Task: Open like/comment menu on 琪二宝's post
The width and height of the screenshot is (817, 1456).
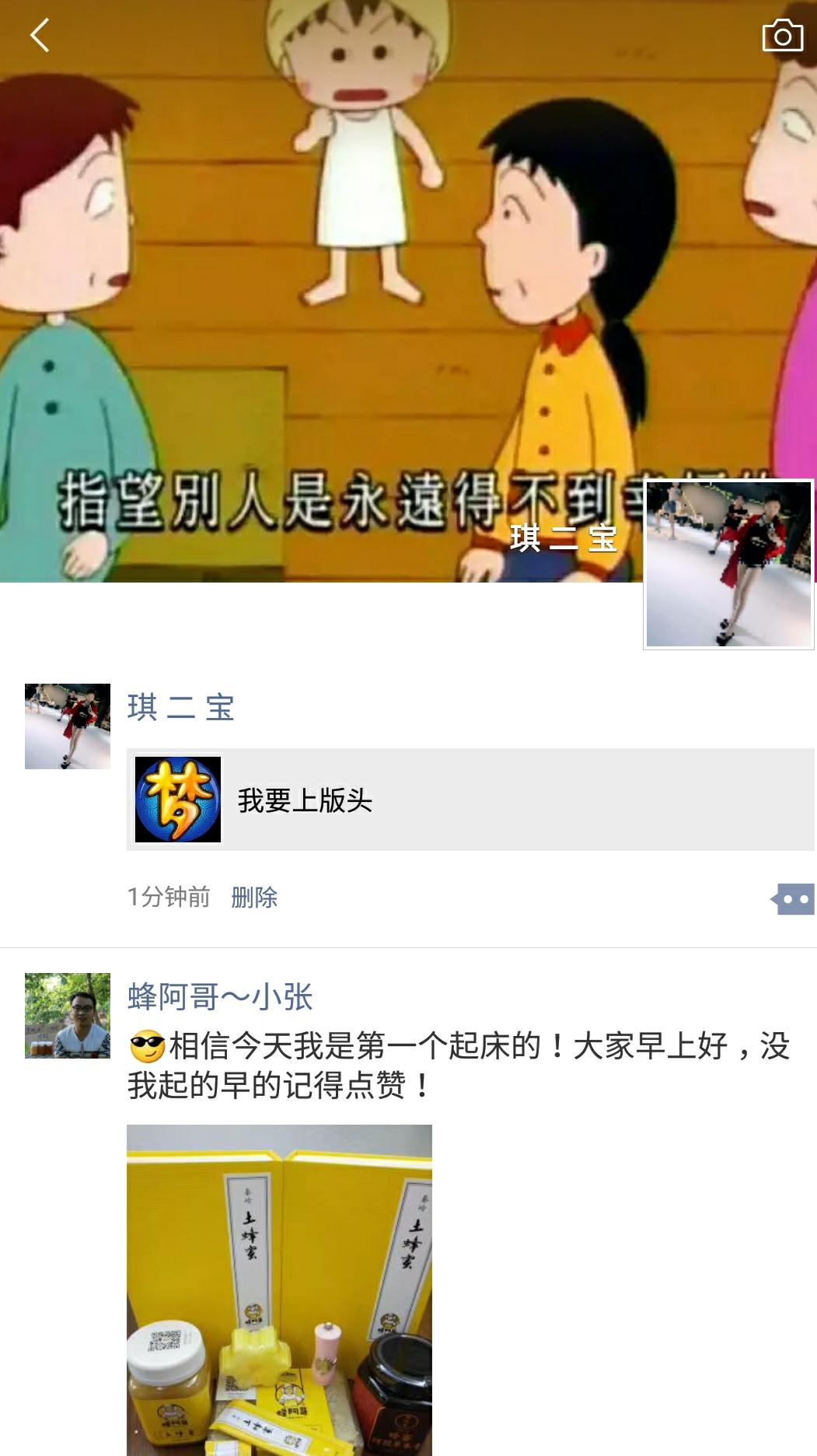Action: pyautogui.click(x=793, y=899)
